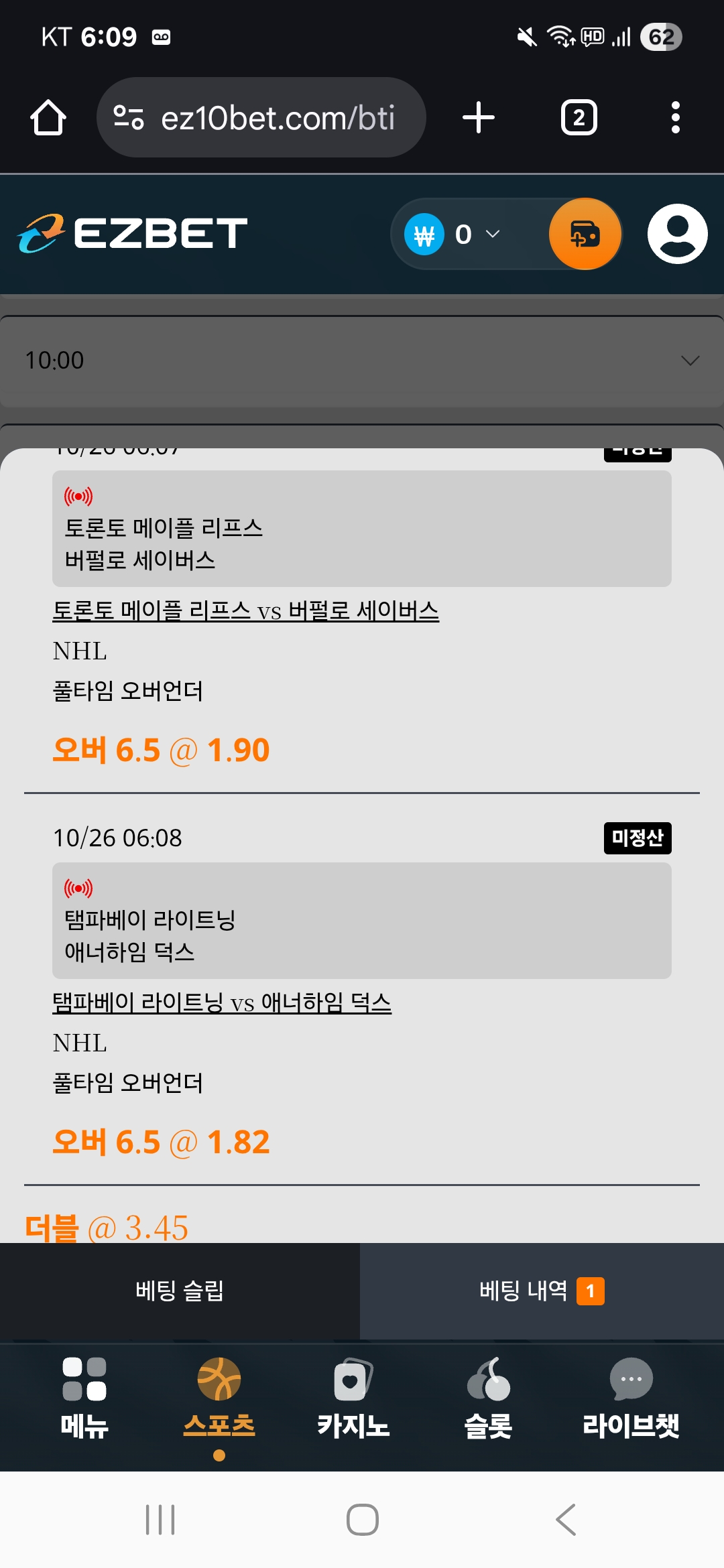The height and width of the screenshot is (1568, 724).
Task: Show the open tabs switcher
Action: pyautogui.click(x=579, y=118)
